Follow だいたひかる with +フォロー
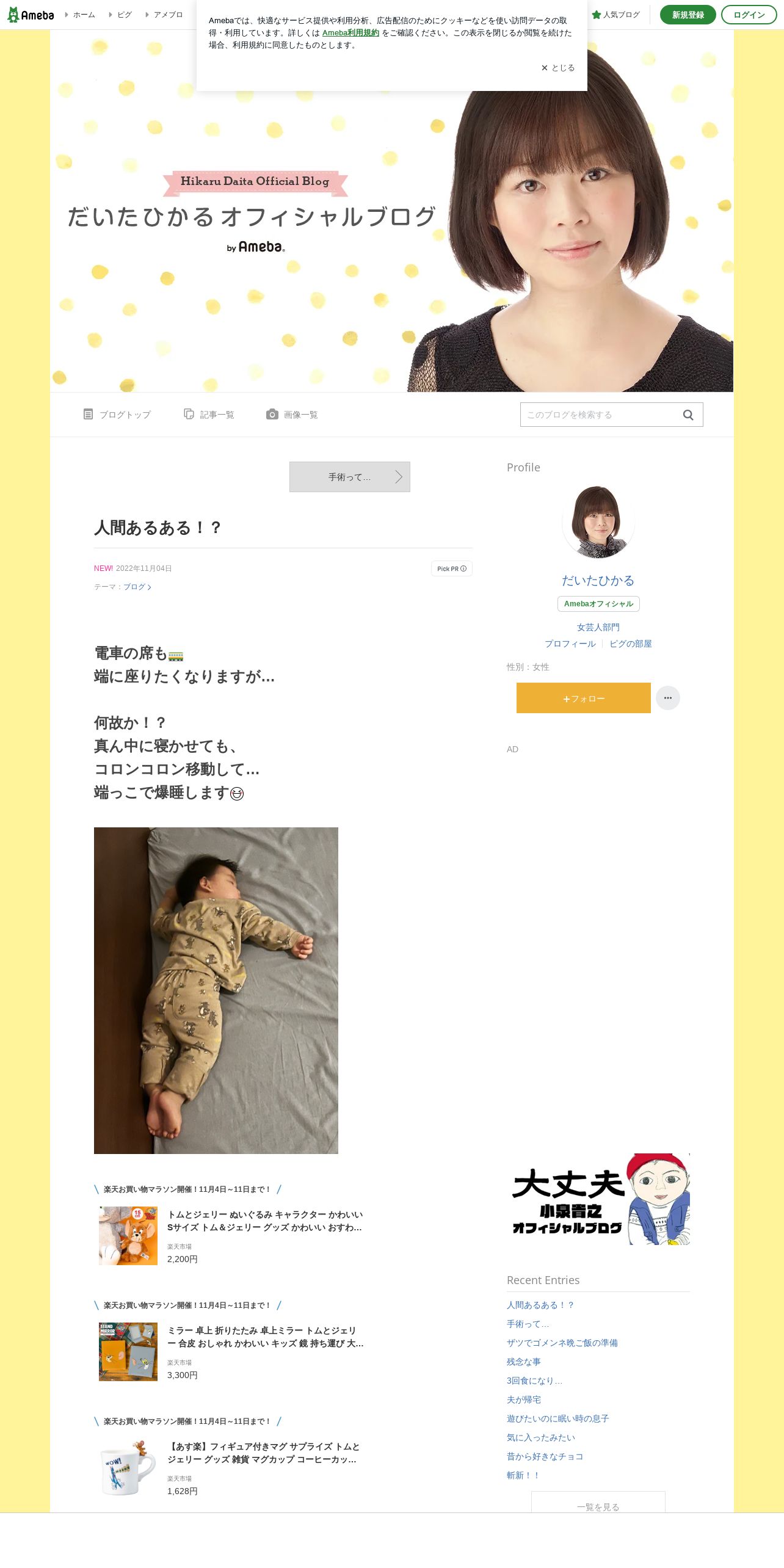Screen dimensions: 784x1568 (584, 698)
